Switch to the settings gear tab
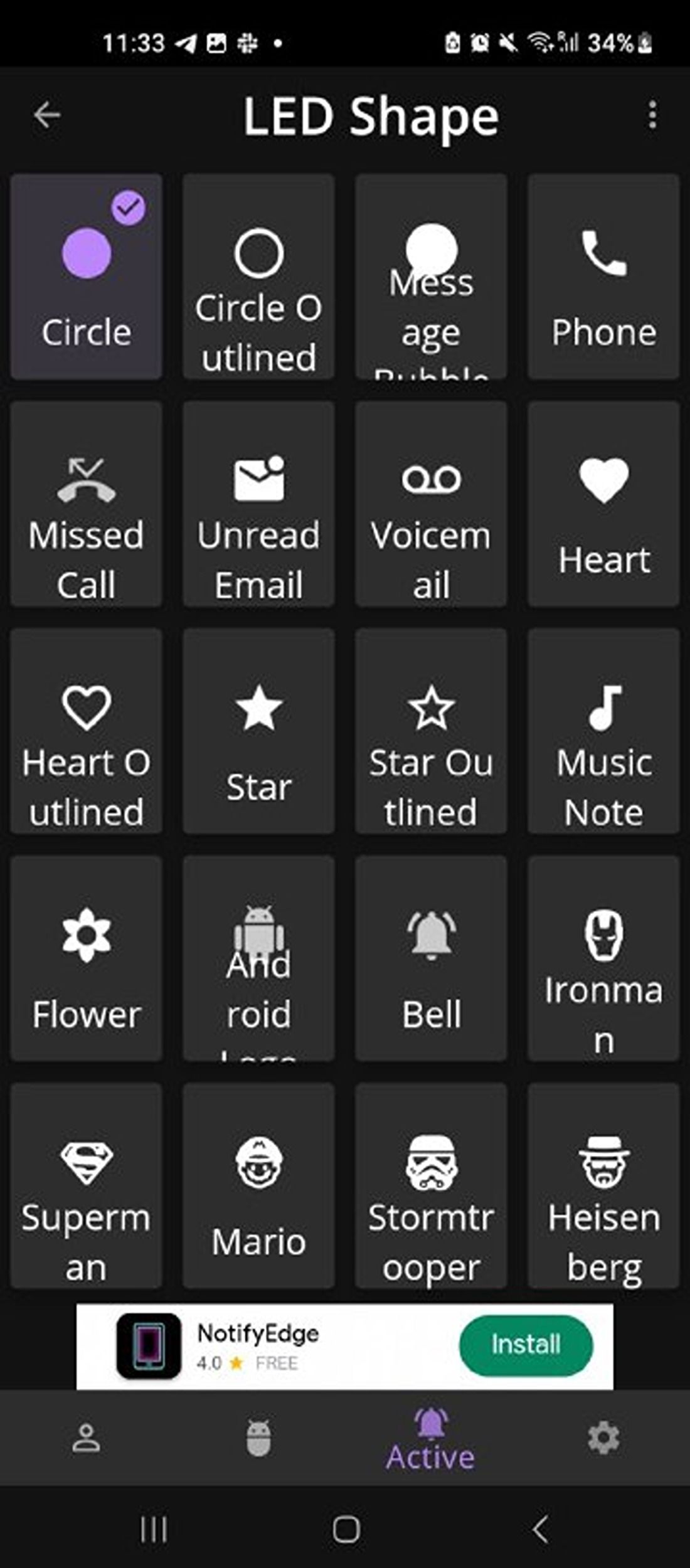 (603, 1438)
